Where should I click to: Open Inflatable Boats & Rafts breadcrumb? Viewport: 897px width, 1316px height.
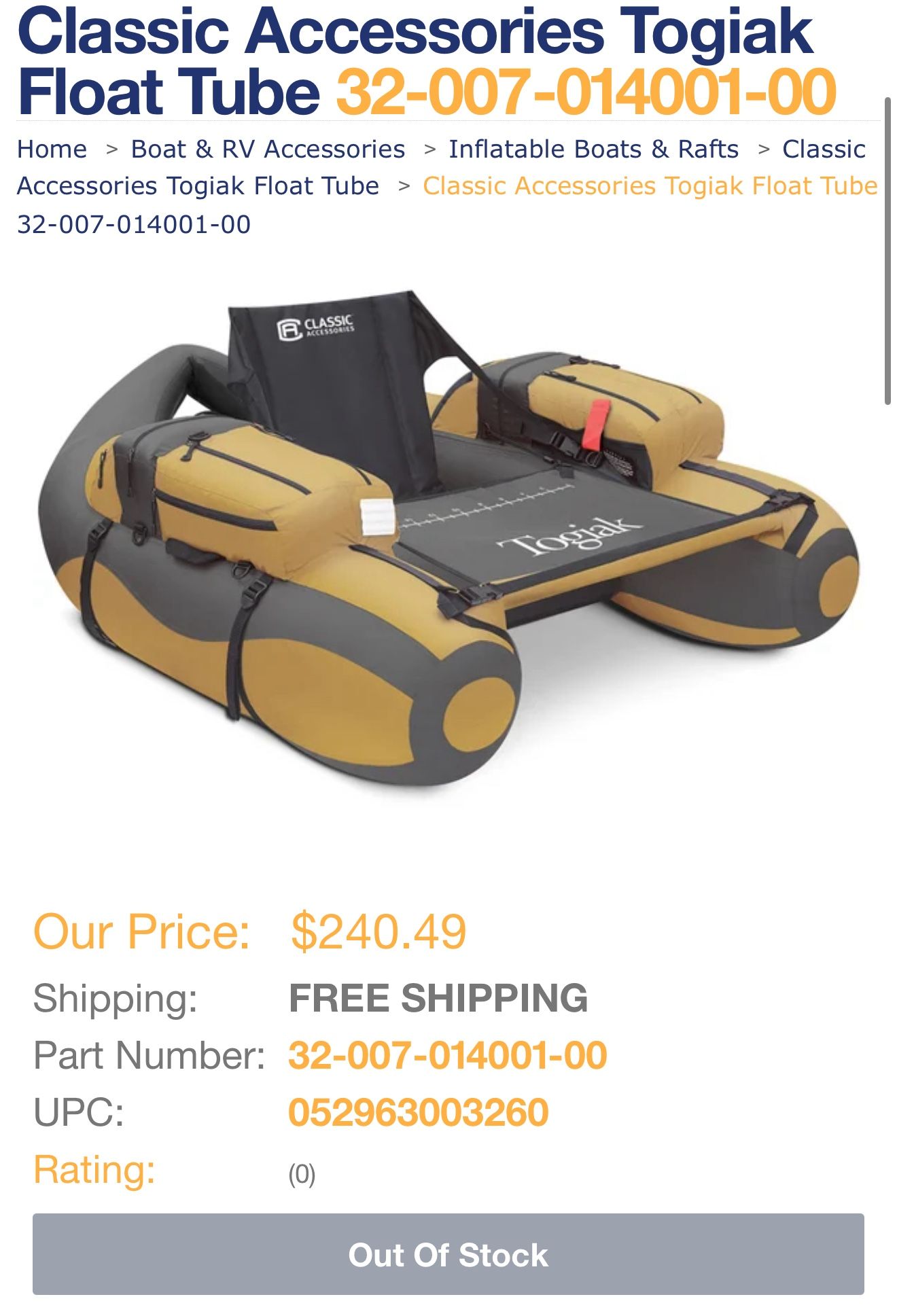click(x=593, y=149)
